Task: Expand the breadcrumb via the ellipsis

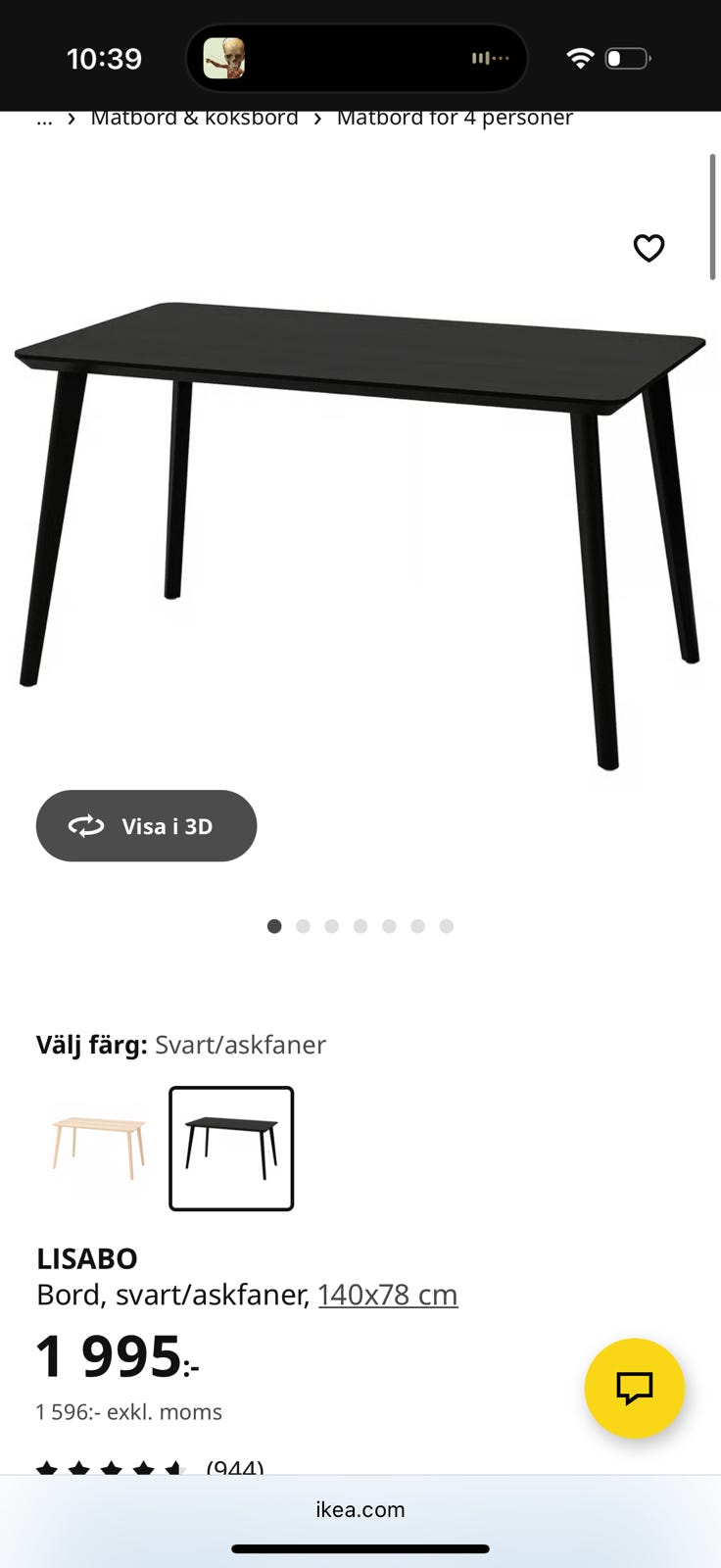Action: 45,119
